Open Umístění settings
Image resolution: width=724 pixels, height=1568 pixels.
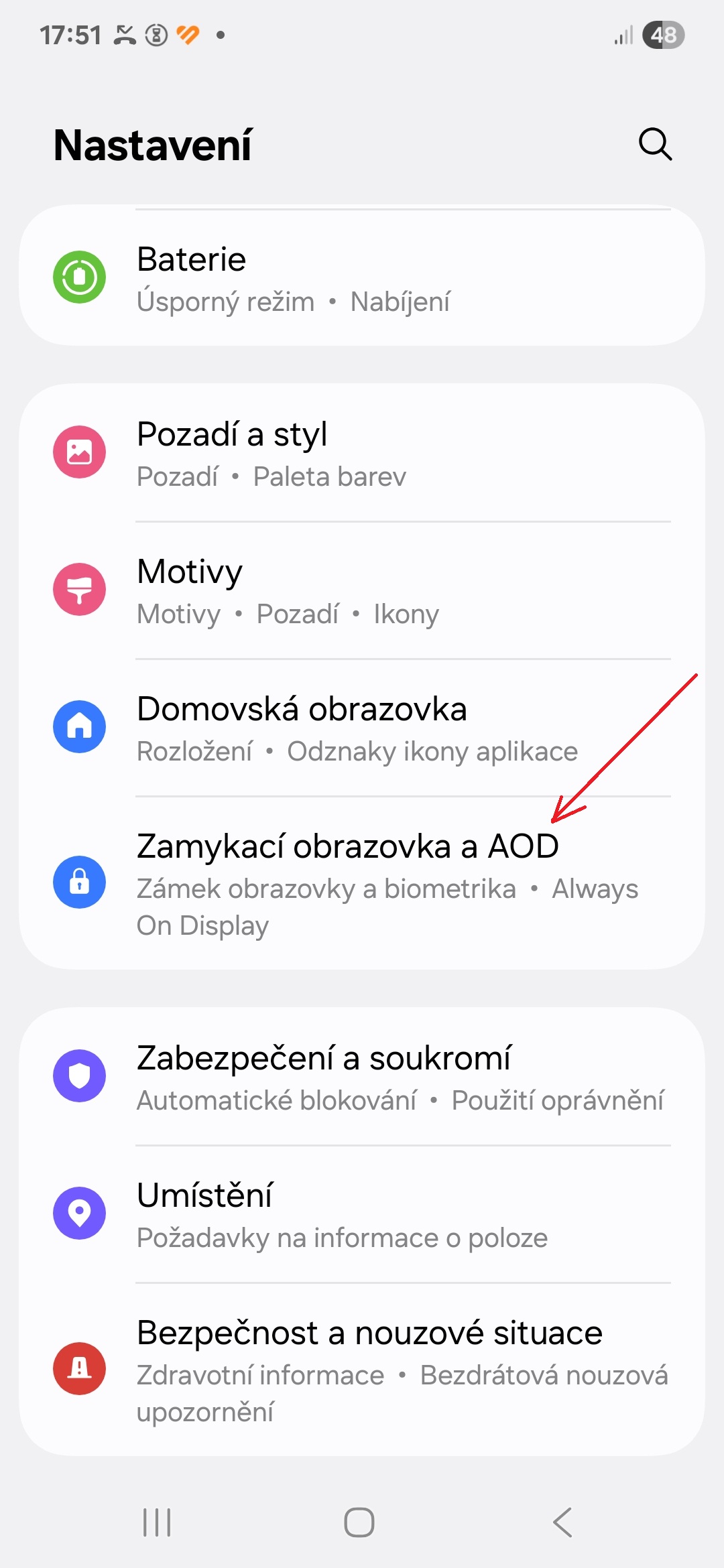click(x=362, y=1214)
